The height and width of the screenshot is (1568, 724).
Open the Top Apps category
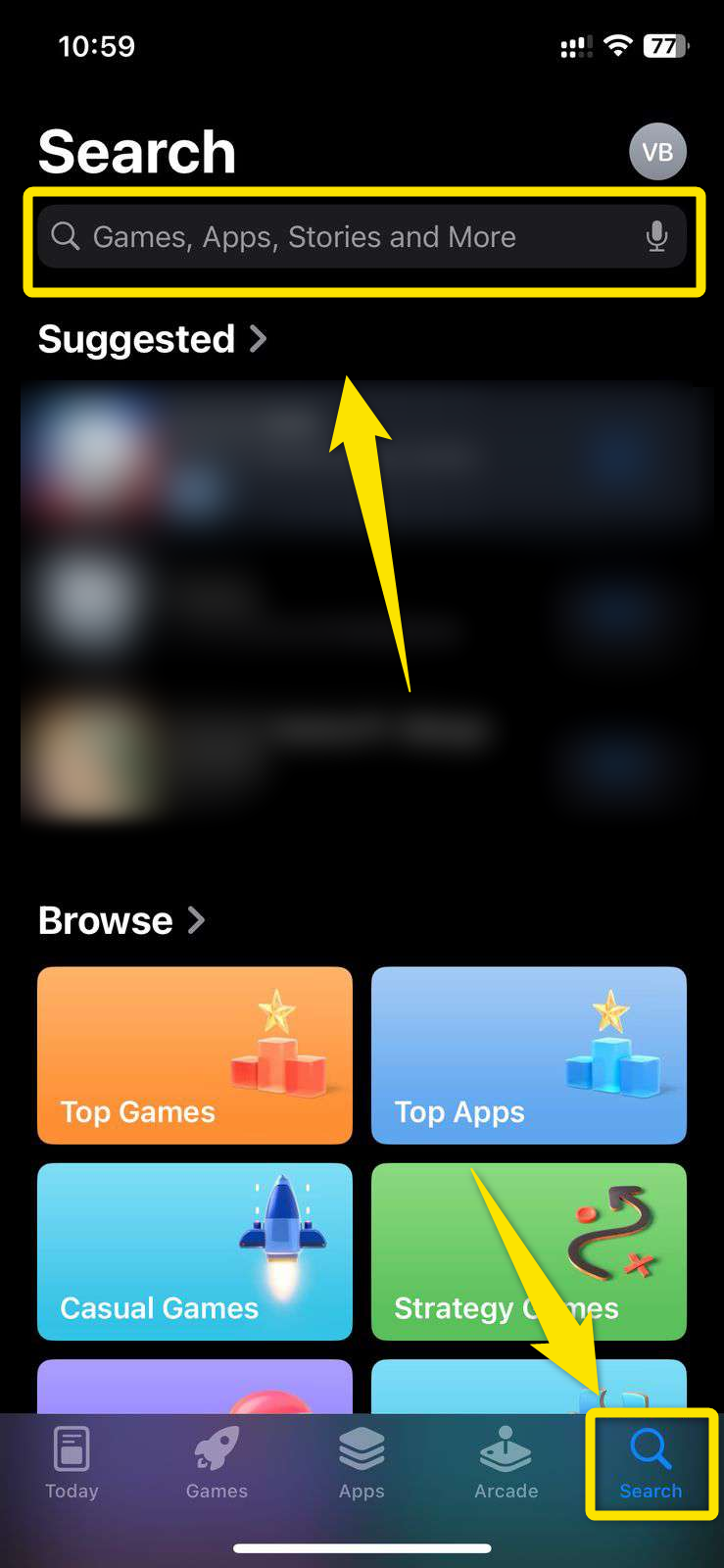[529, 1055]
